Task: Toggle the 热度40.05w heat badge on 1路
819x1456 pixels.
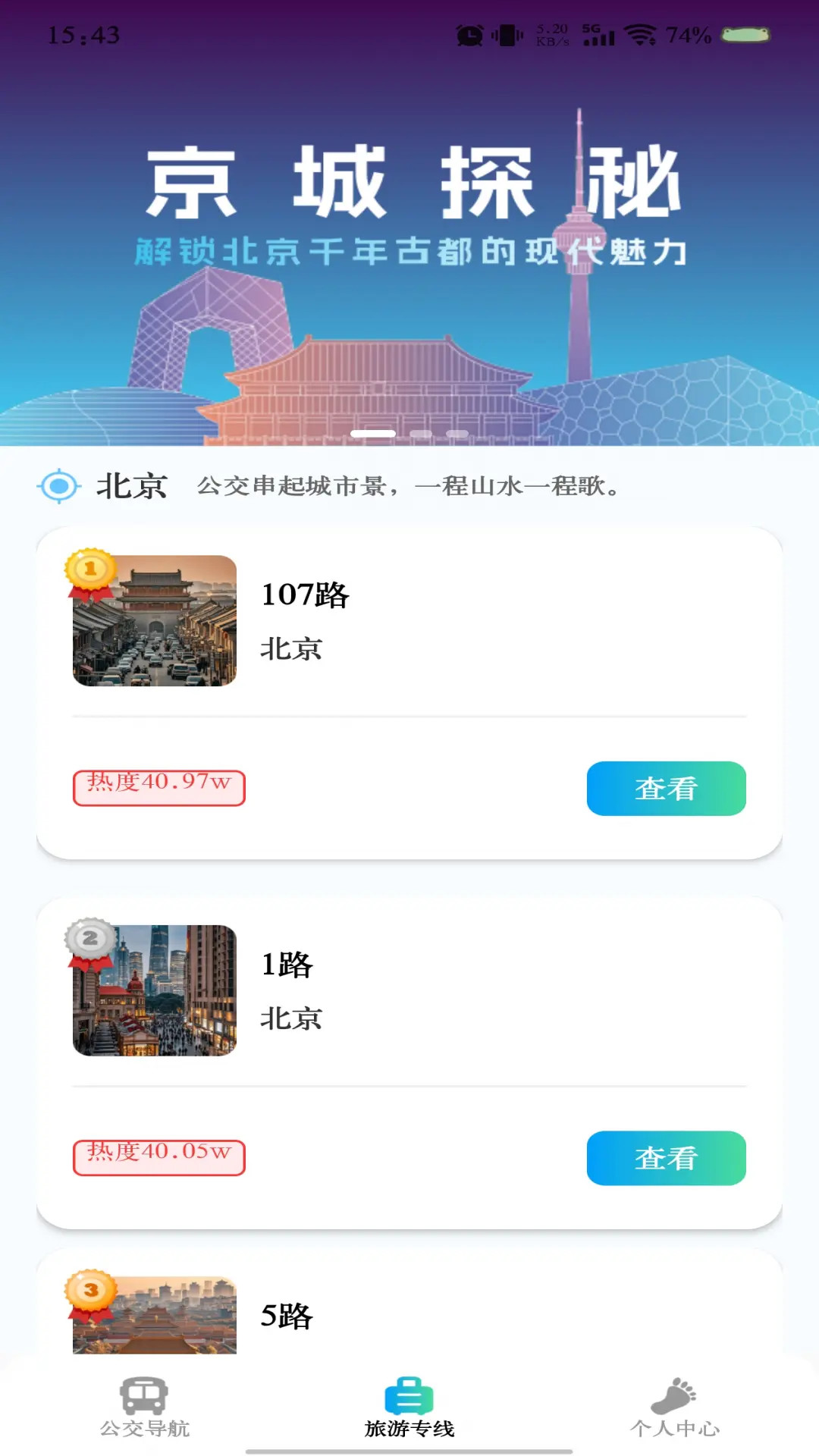Action: tap(158, 1158)
